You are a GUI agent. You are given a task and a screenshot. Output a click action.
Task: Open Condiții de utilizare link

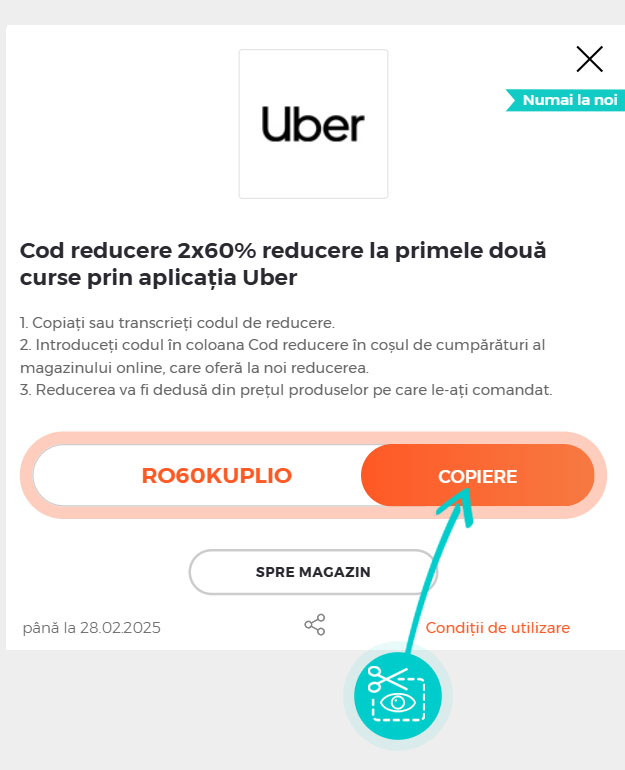point(497,628)
